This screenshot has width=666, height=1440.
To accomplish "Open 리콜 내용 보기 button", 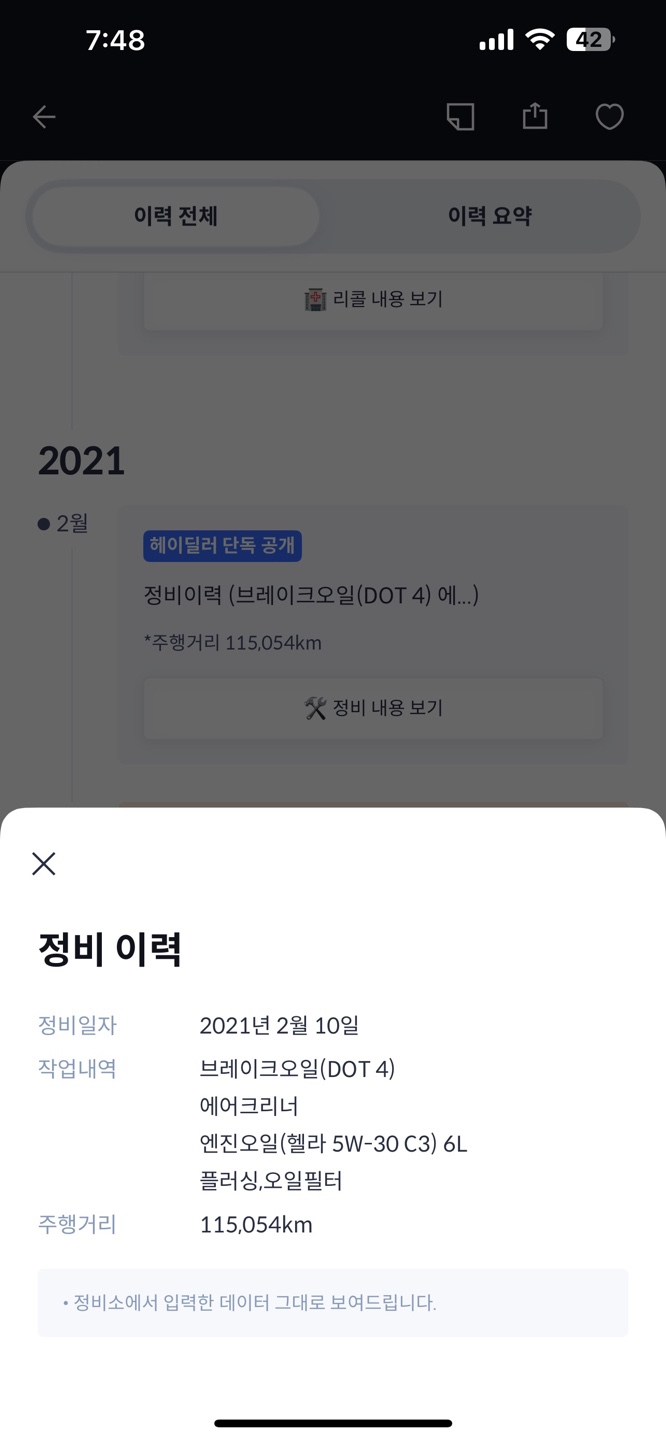I will 373,299.
